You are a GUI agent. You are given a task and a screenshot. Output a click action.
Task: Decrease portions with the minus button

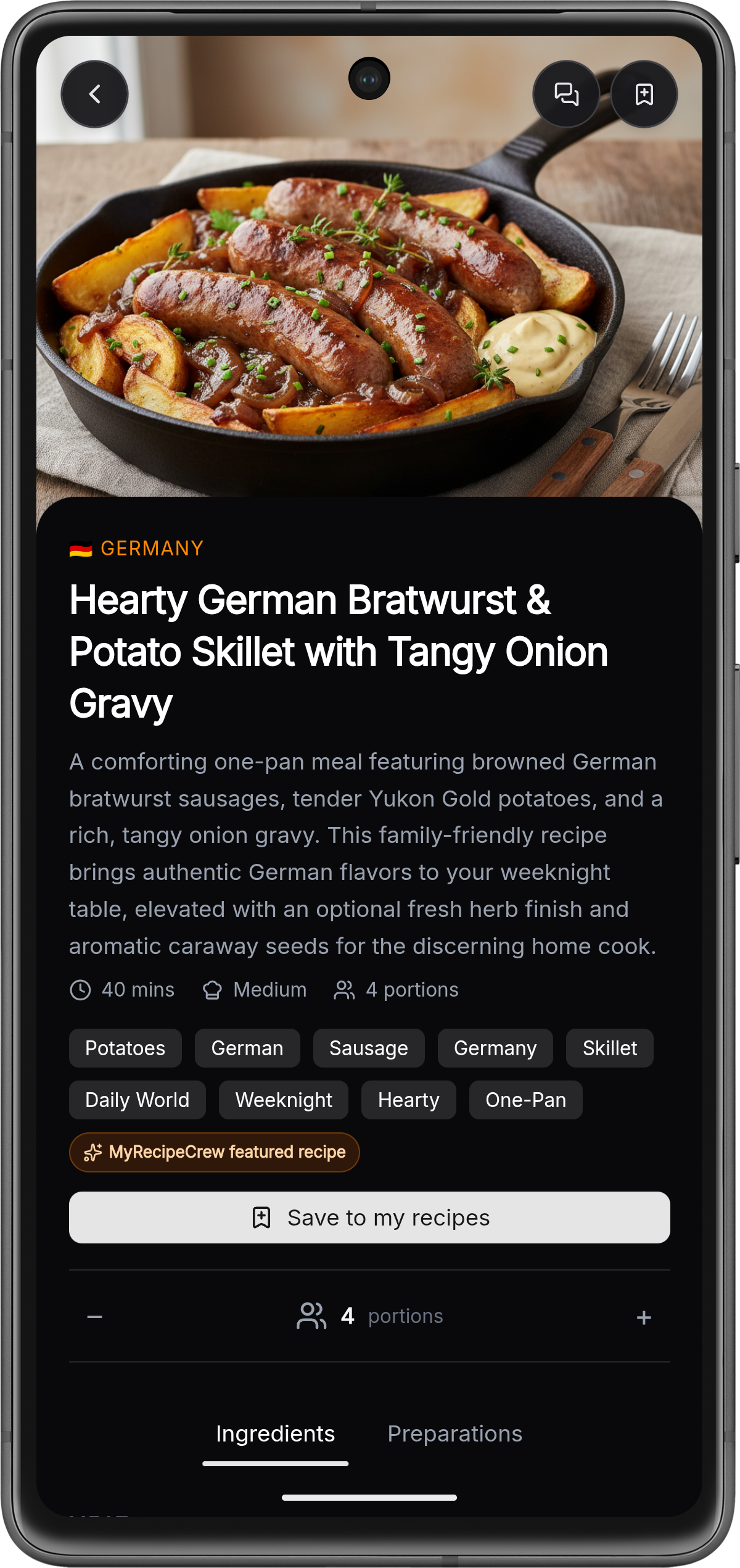click(x=95, y=1317)
